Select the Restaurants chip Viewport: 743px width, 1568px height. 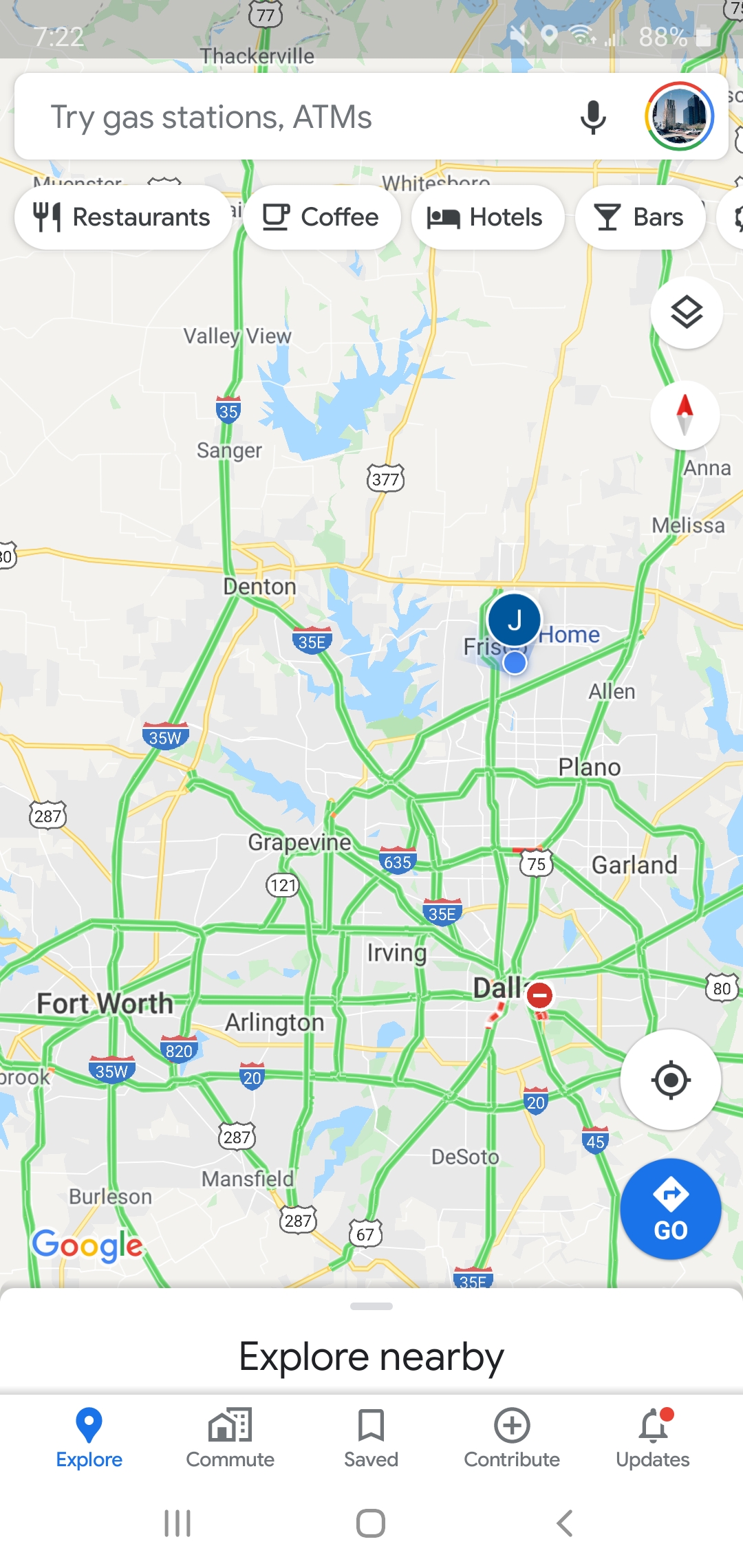[x=122, y=217]
